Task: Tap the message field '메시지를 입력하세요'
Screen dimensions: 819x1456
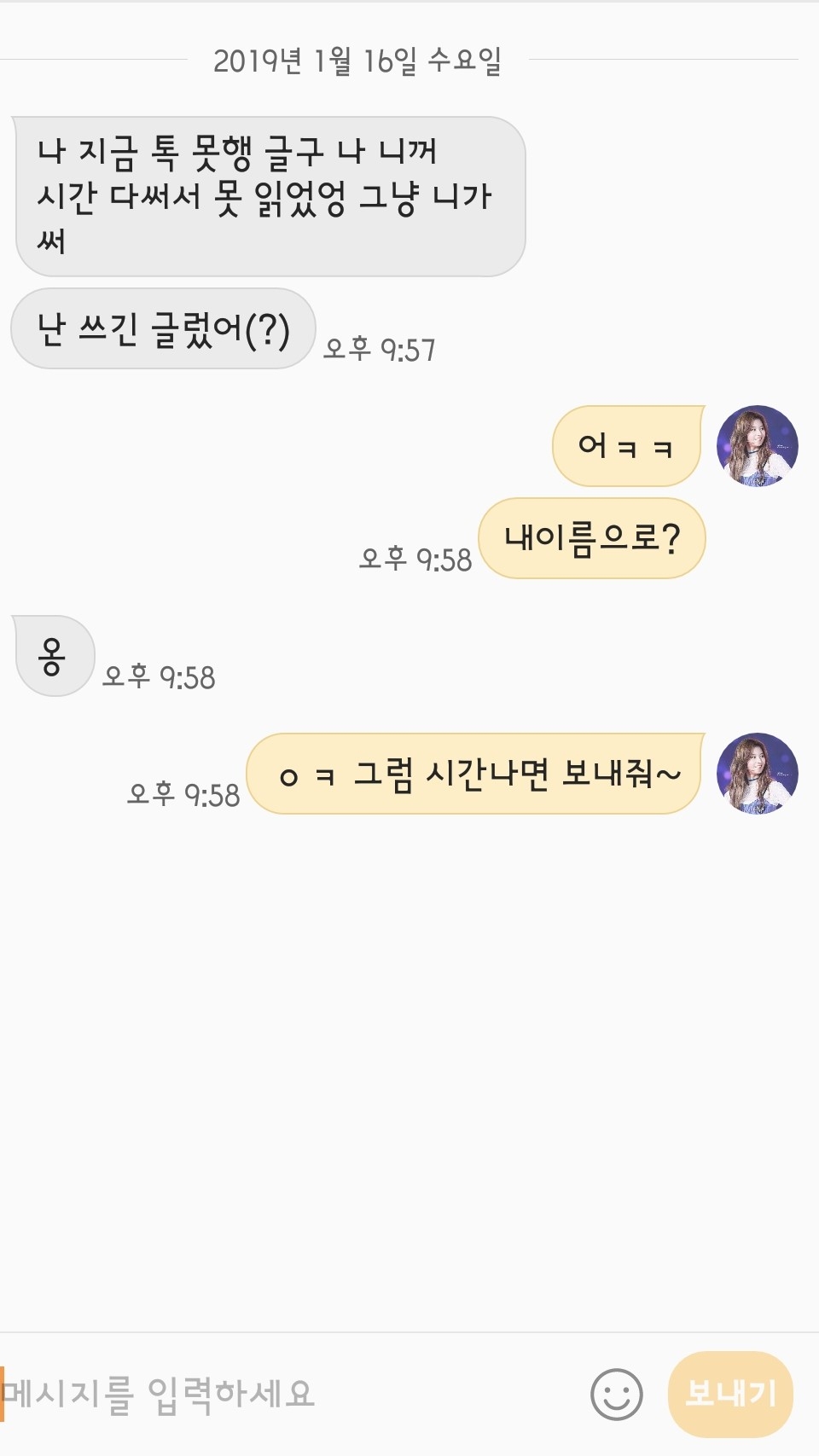Action: tap(282, 1394)
